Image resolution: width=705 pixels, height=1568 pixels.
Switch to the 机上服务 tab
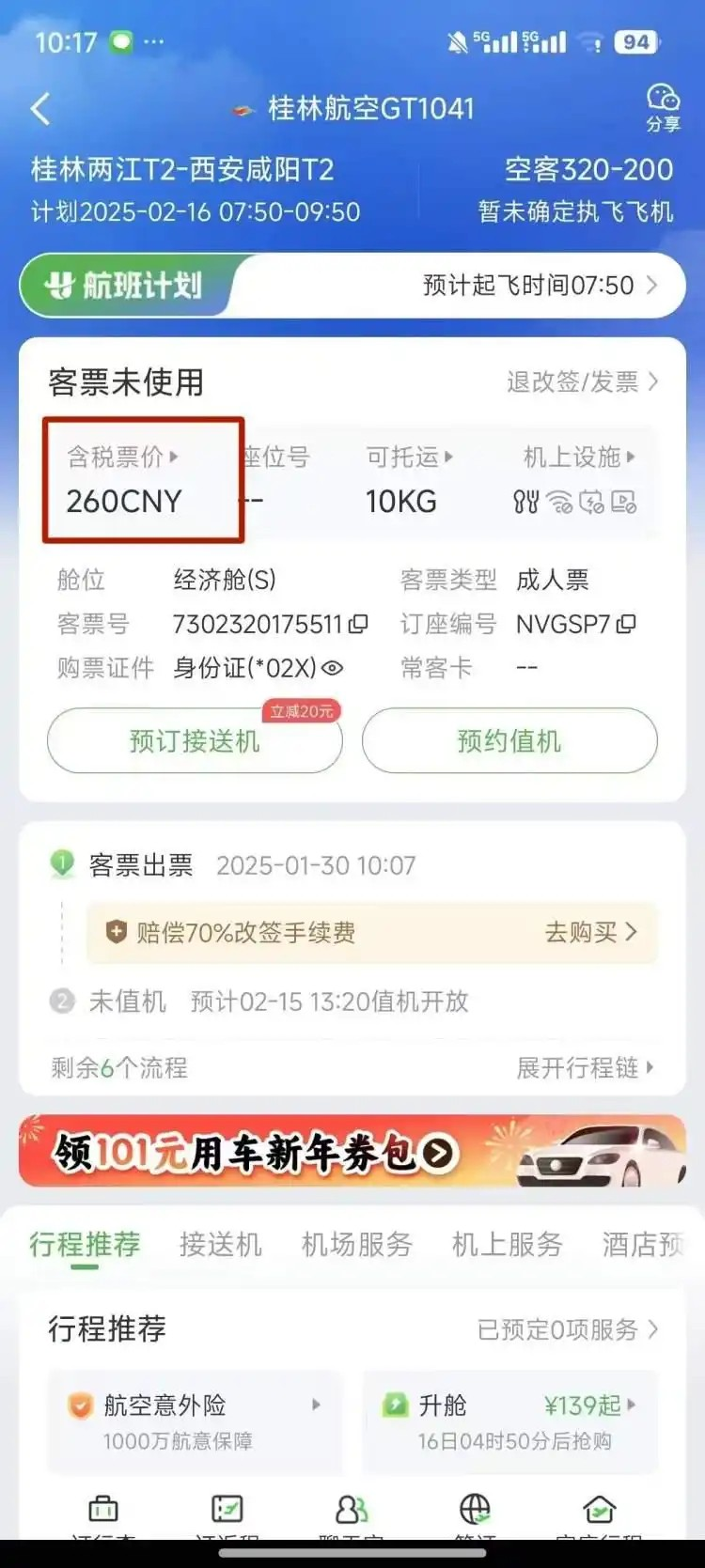tap(507, 1244)
